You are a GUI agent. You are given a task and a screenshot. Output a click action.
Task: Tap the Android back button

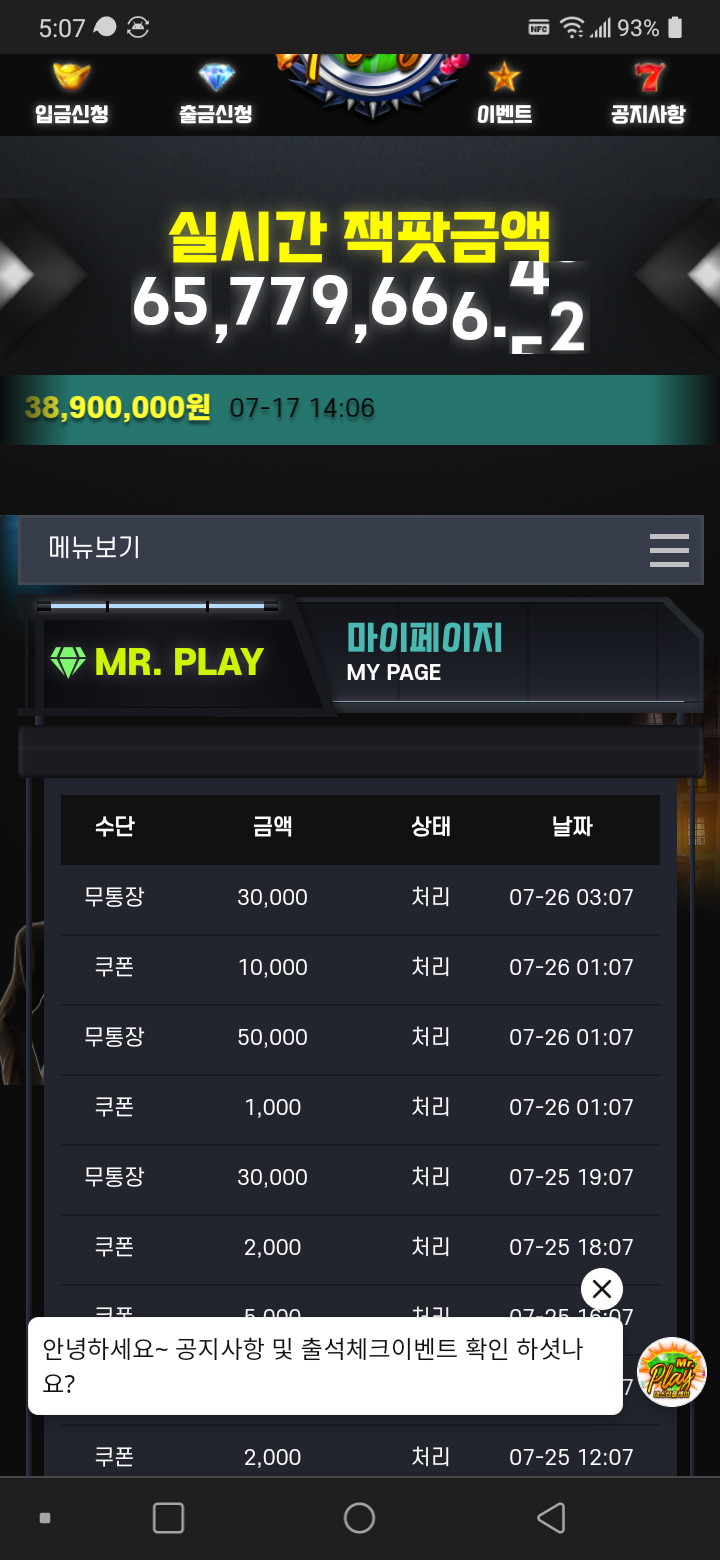pyautogui.click(x=551, y=1517)
